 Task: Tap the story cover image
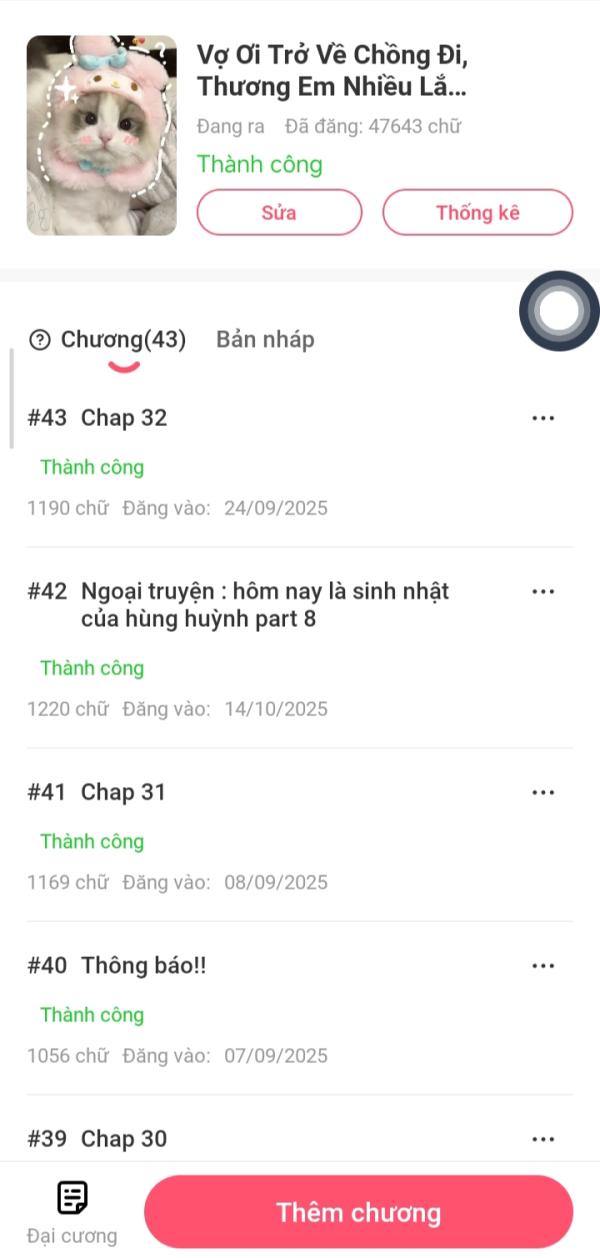tap(101, 136)
